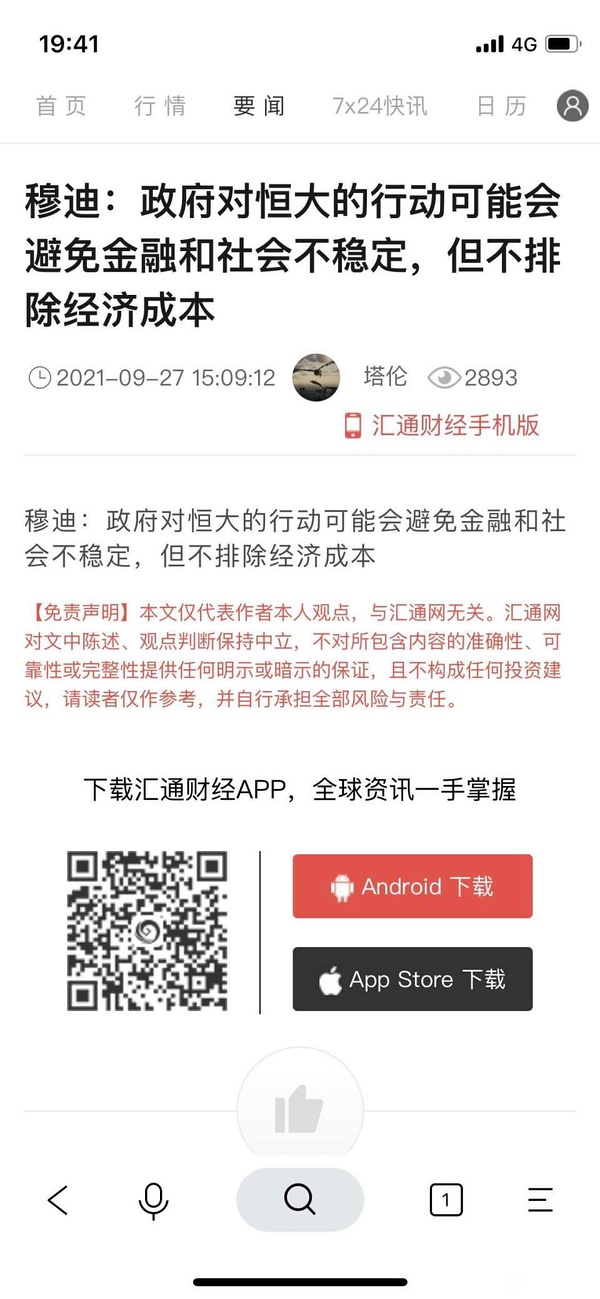
Task: Open the user profile icon
Action: point(572,106)
